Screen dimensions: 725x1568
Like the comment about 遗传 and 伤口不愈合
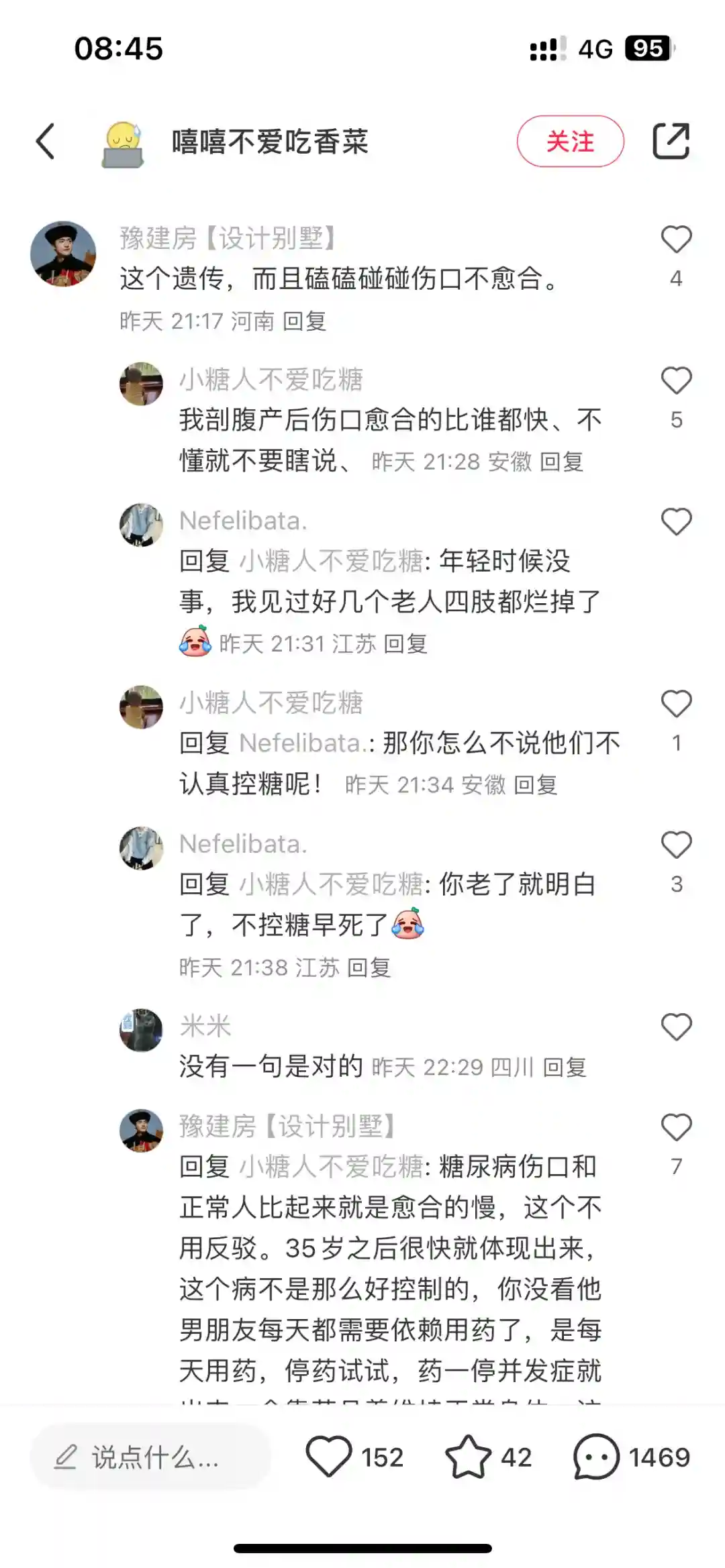point(675,240)
